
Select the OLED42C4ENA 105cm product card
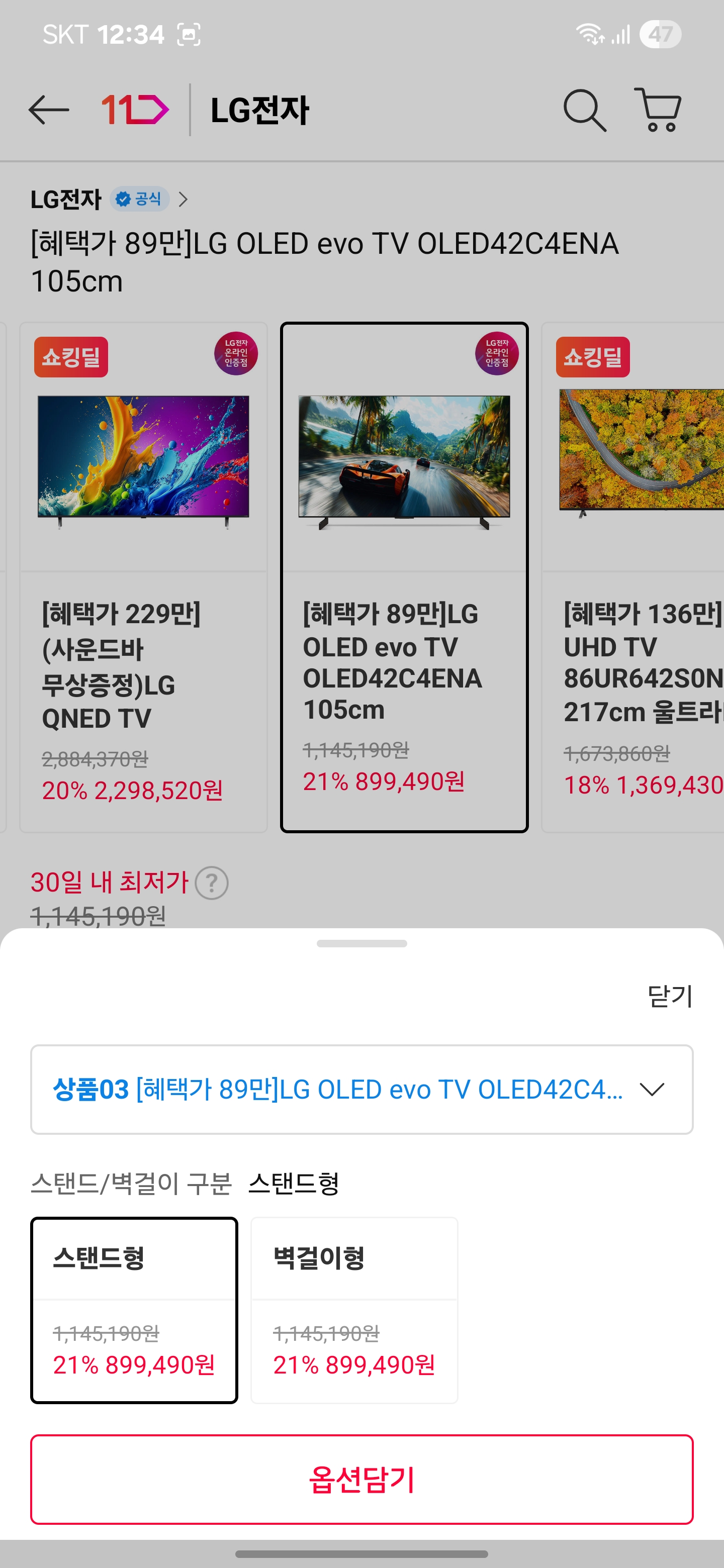pos(404,576)
